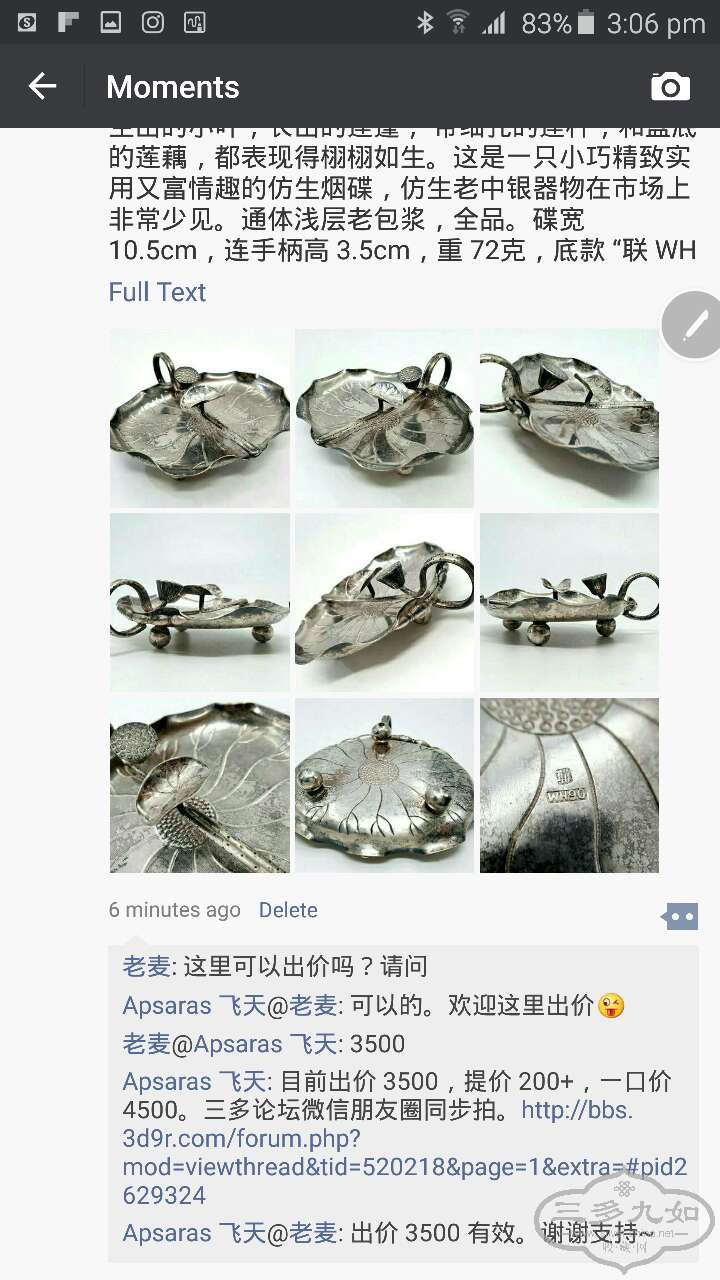720x1280 pixels.
Task: Open 老麦's profile from first comment
Action: click(x=146, y=966)
